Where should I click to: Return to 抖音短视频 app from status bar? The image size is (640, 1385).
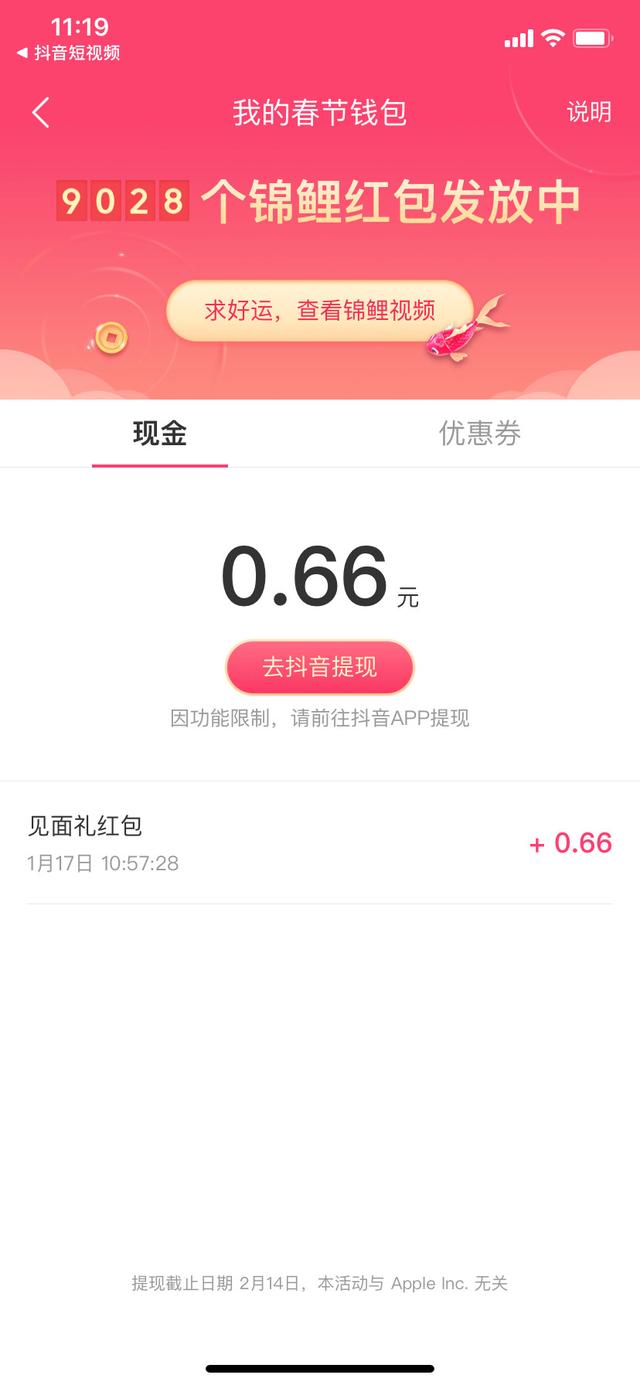pyautogui.click(x=68, y=53)
